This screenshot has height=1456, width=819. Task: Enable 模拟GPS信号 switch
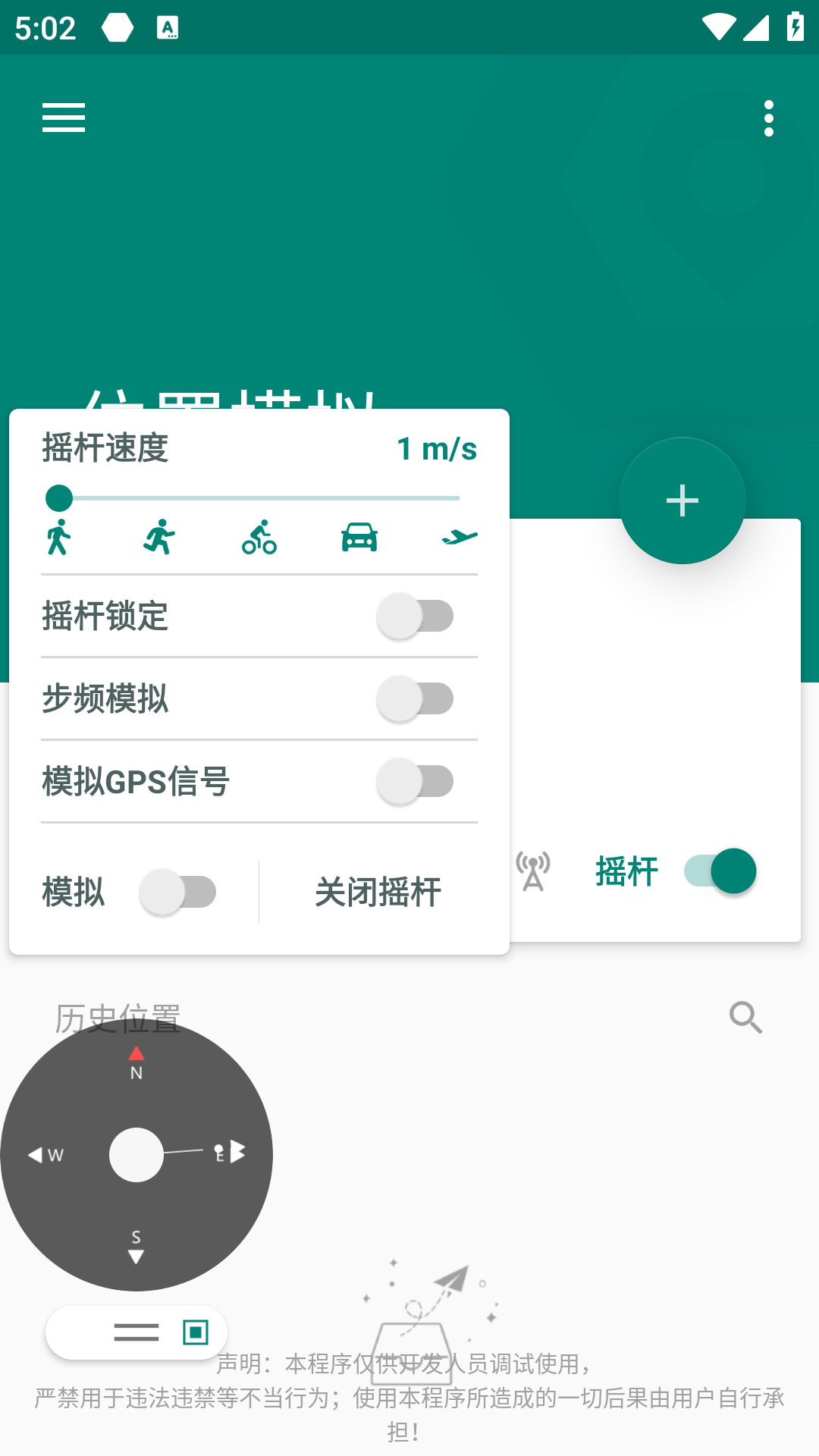pos(415,781)
